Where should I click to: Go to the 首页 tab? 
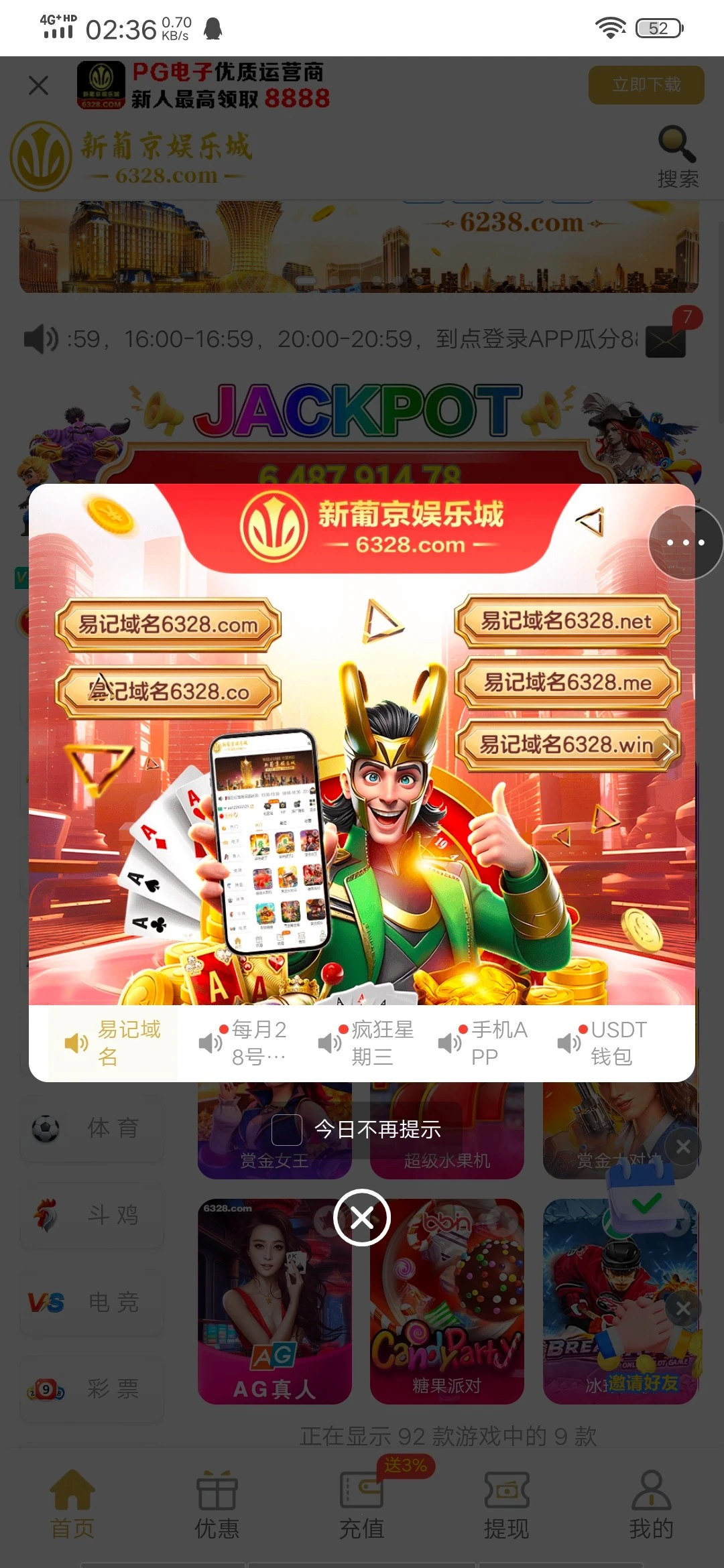[x=72, y=1504]
